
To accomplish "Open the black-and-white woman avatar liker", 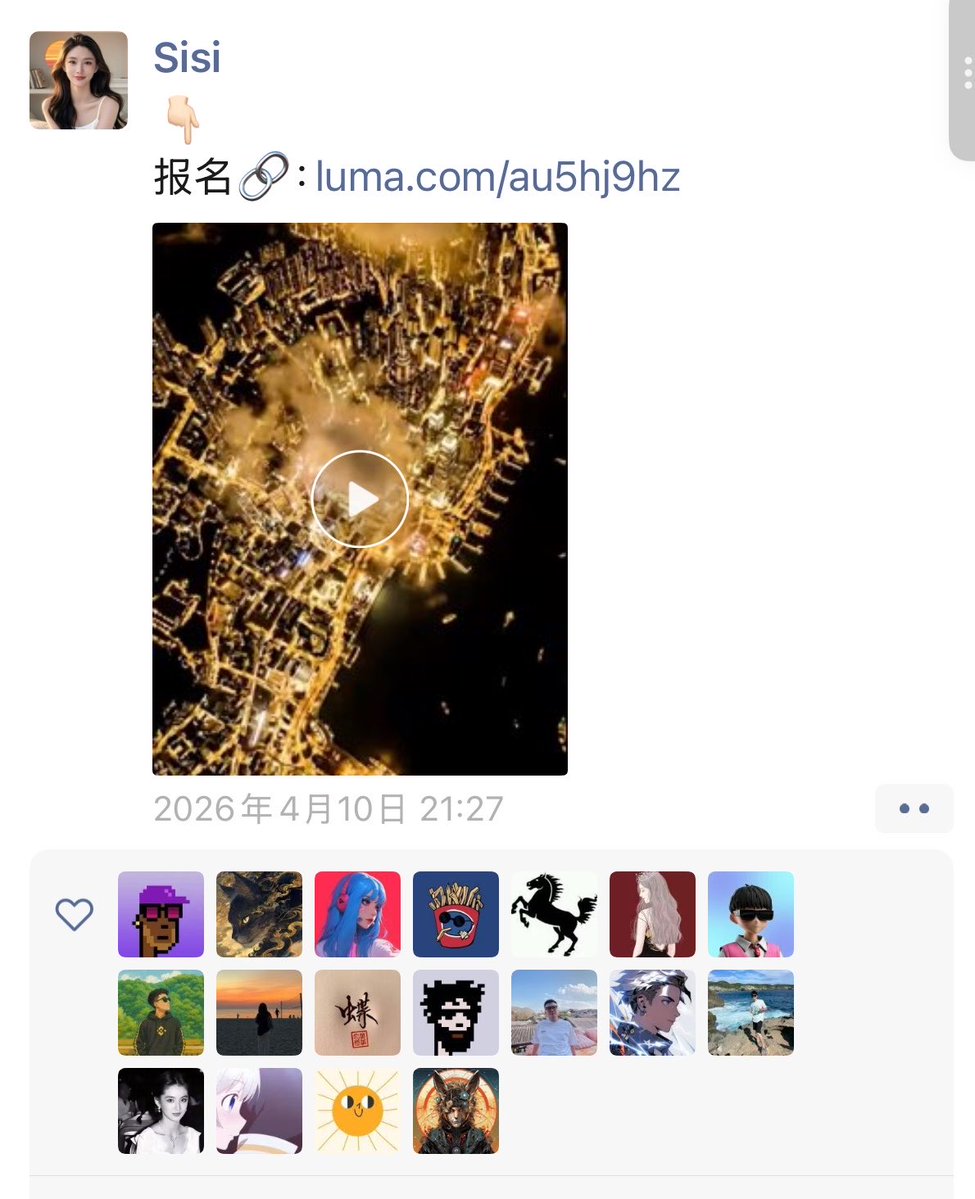I will click(161, 1111).
